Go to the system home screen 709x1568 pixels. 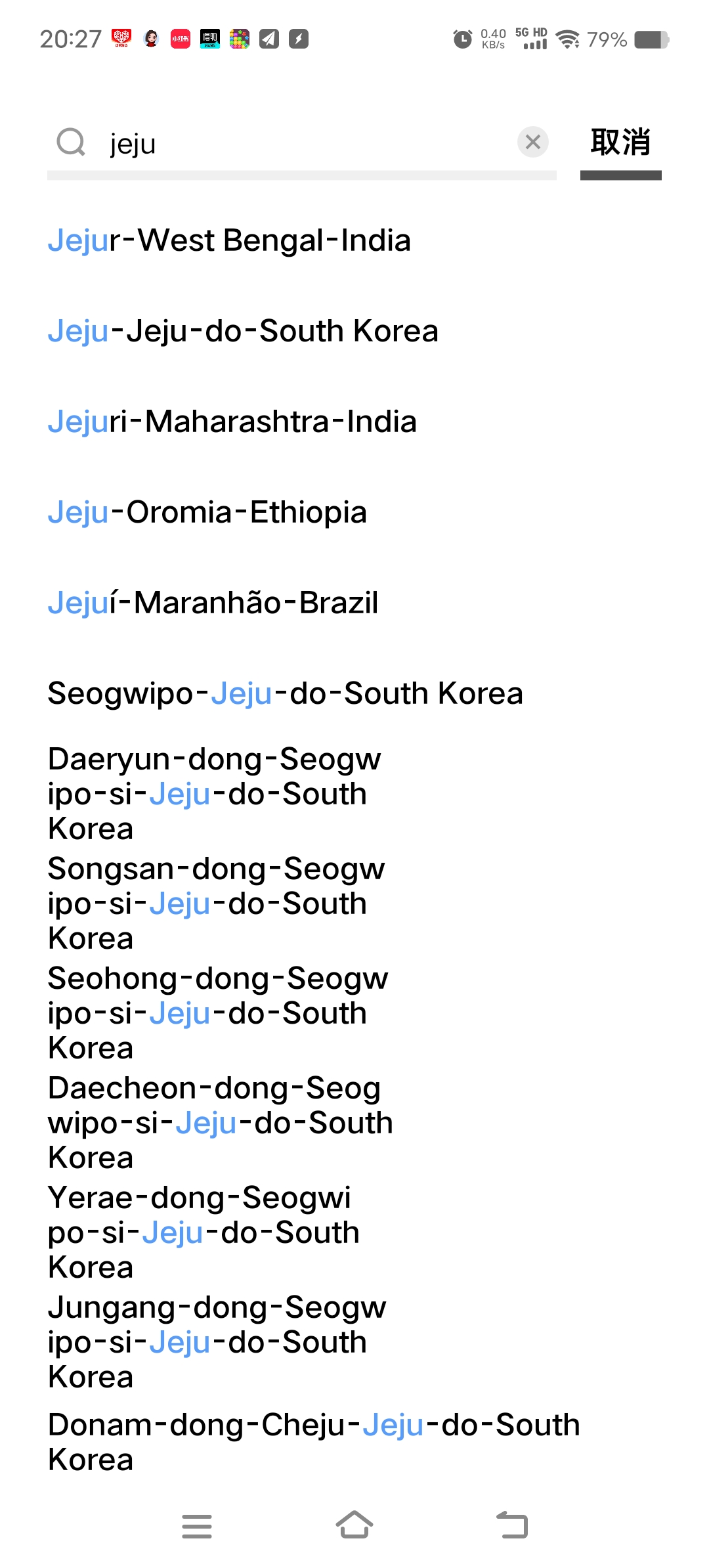pos(354,1525)
